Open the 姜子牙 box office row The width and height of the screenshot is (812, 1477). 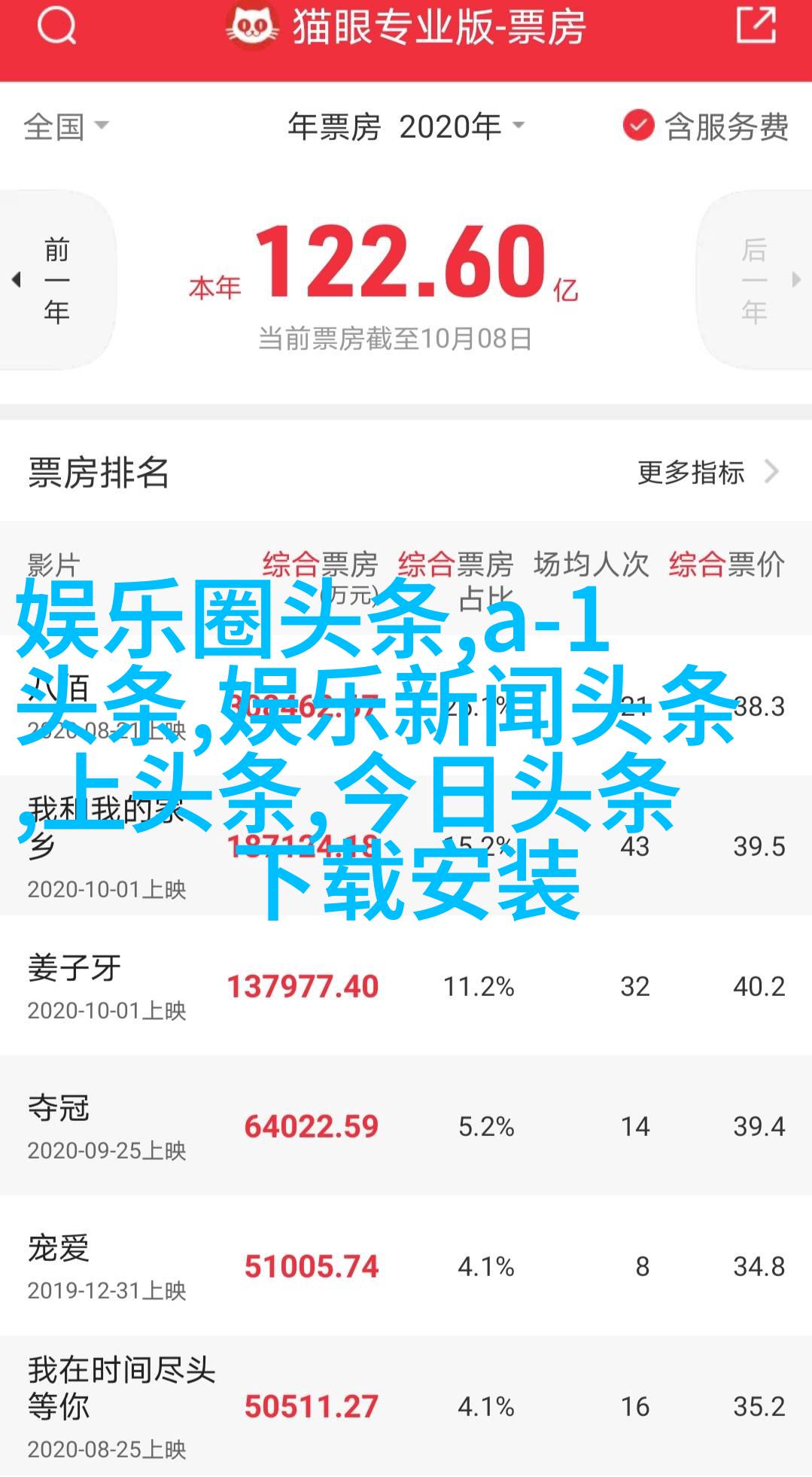point(406,985)
